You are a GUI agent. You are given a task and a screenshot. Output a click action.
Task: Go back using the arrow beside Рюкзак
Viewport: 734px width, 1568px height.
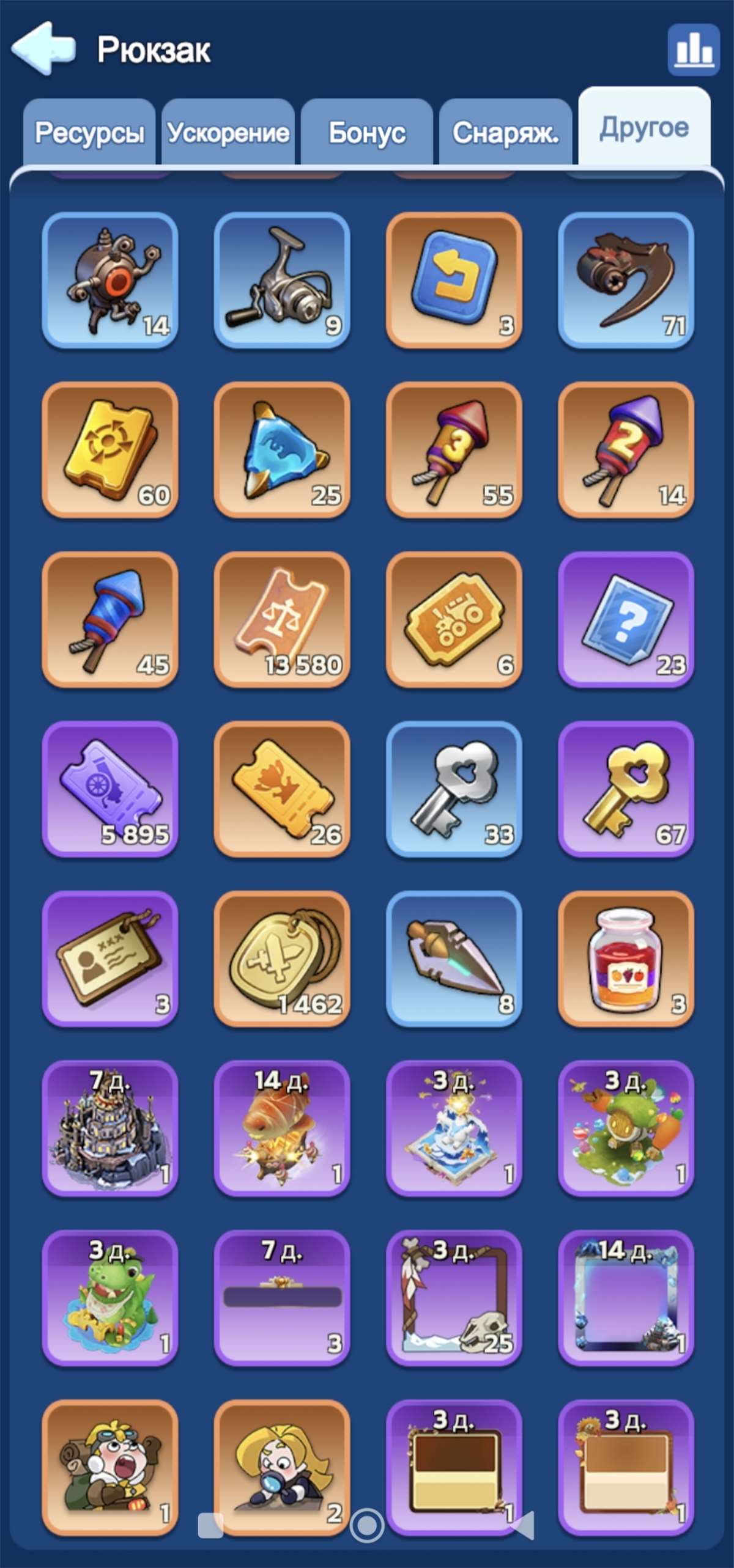coord(43,48)
